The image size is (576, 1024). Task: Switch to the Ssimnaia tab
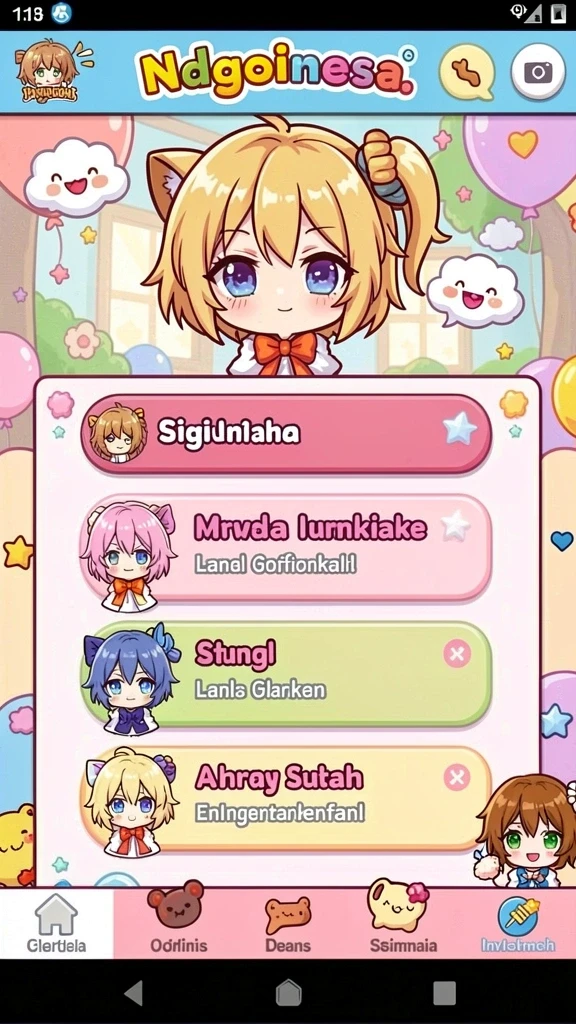point(403,923)
